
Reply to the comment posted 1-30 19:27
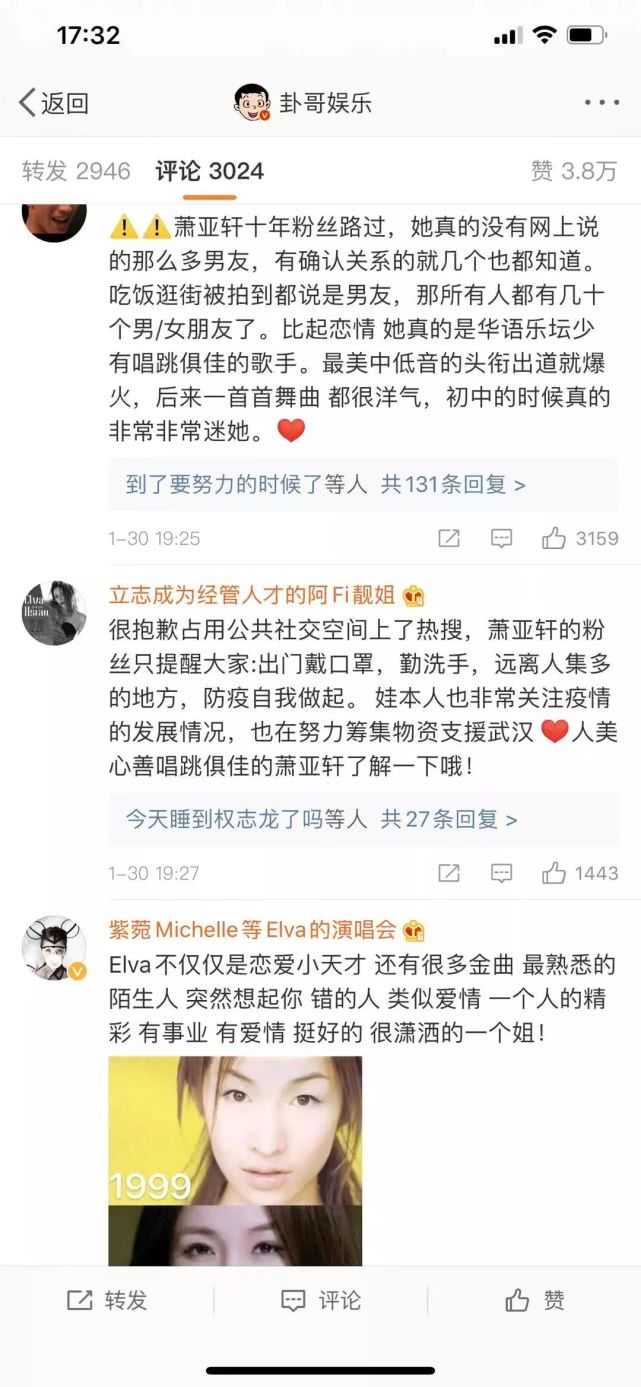[501, 873]
